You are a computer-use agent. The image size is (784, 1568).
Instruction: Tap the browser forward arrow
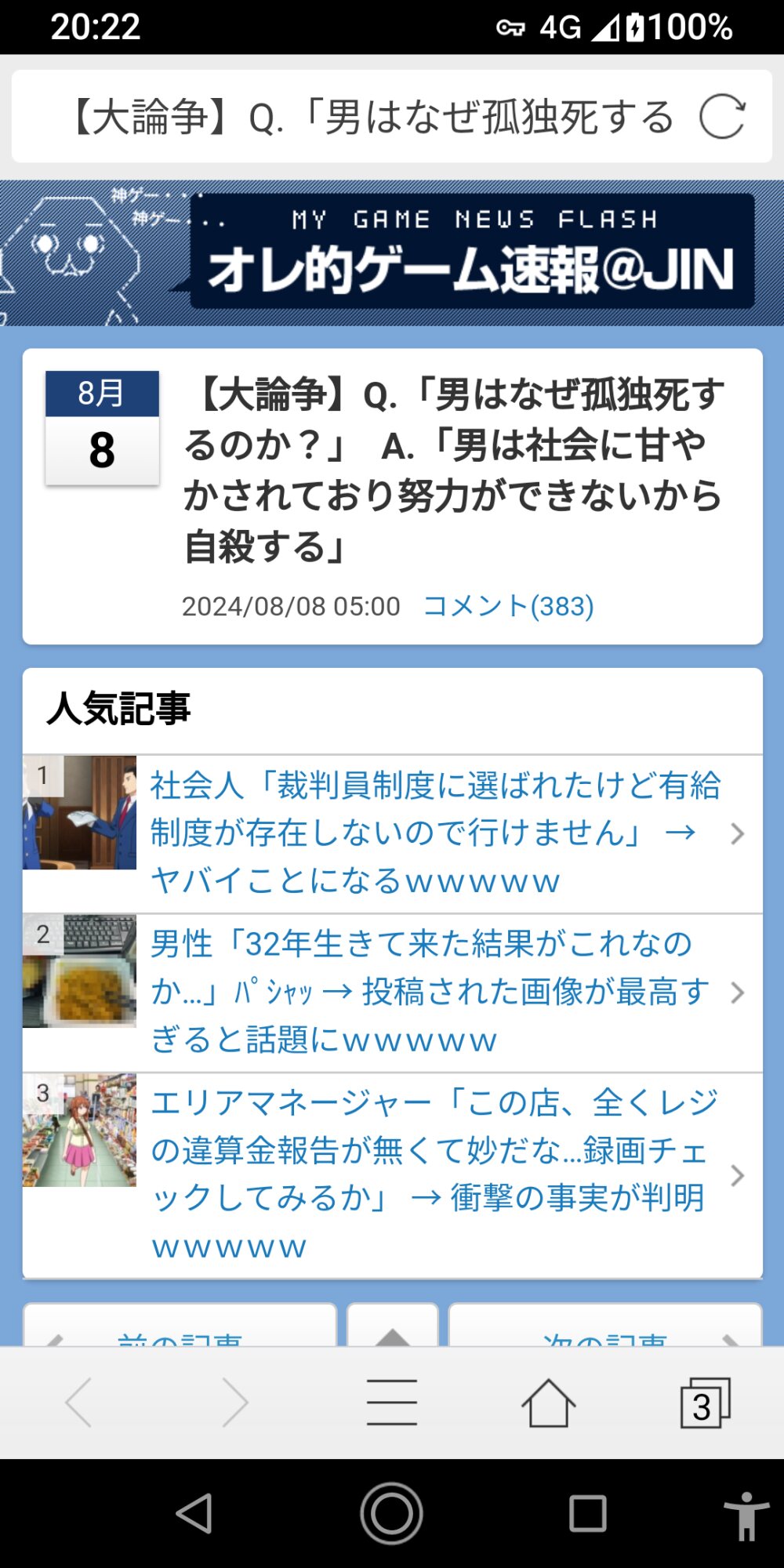tap(234, 1402)
